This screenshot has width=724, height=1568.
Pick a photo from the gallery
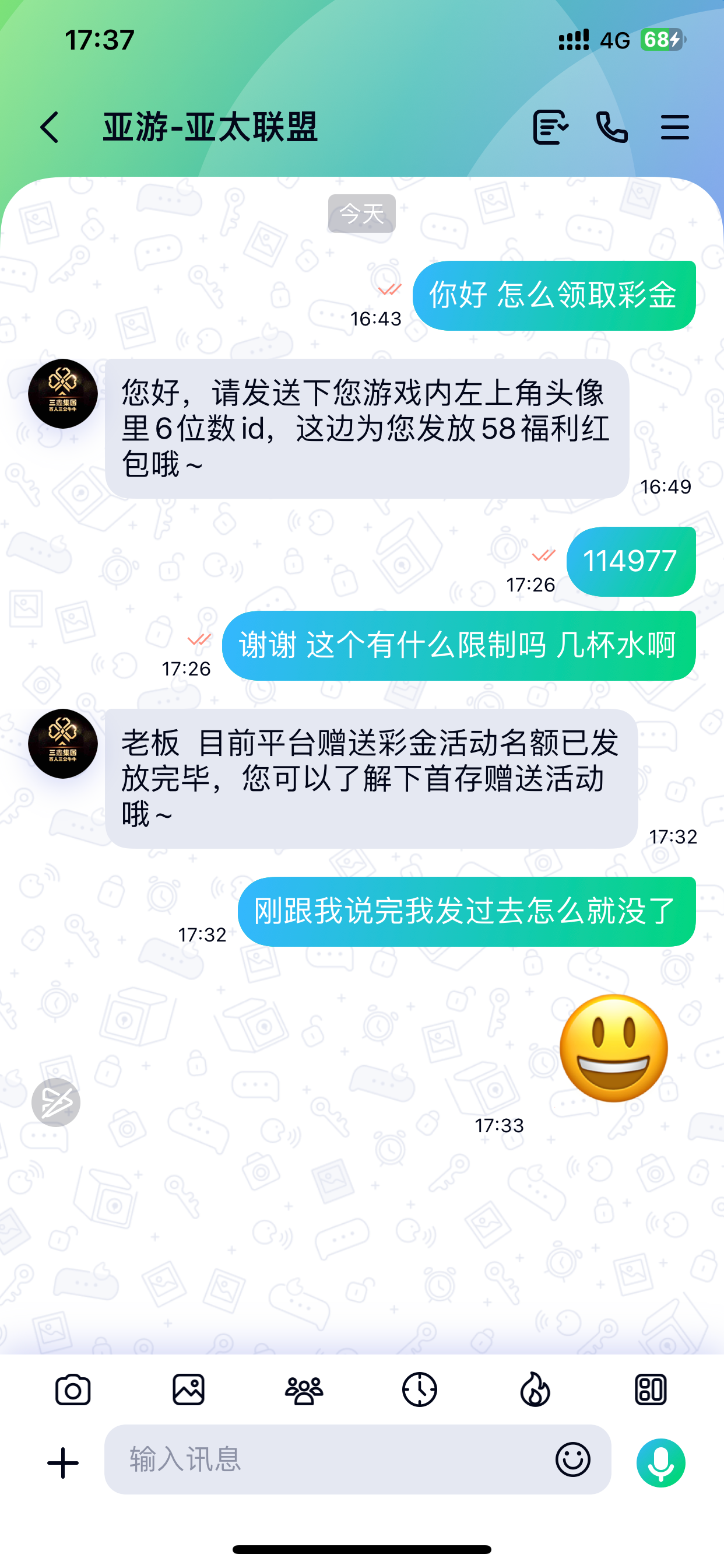click(189, 1390)
